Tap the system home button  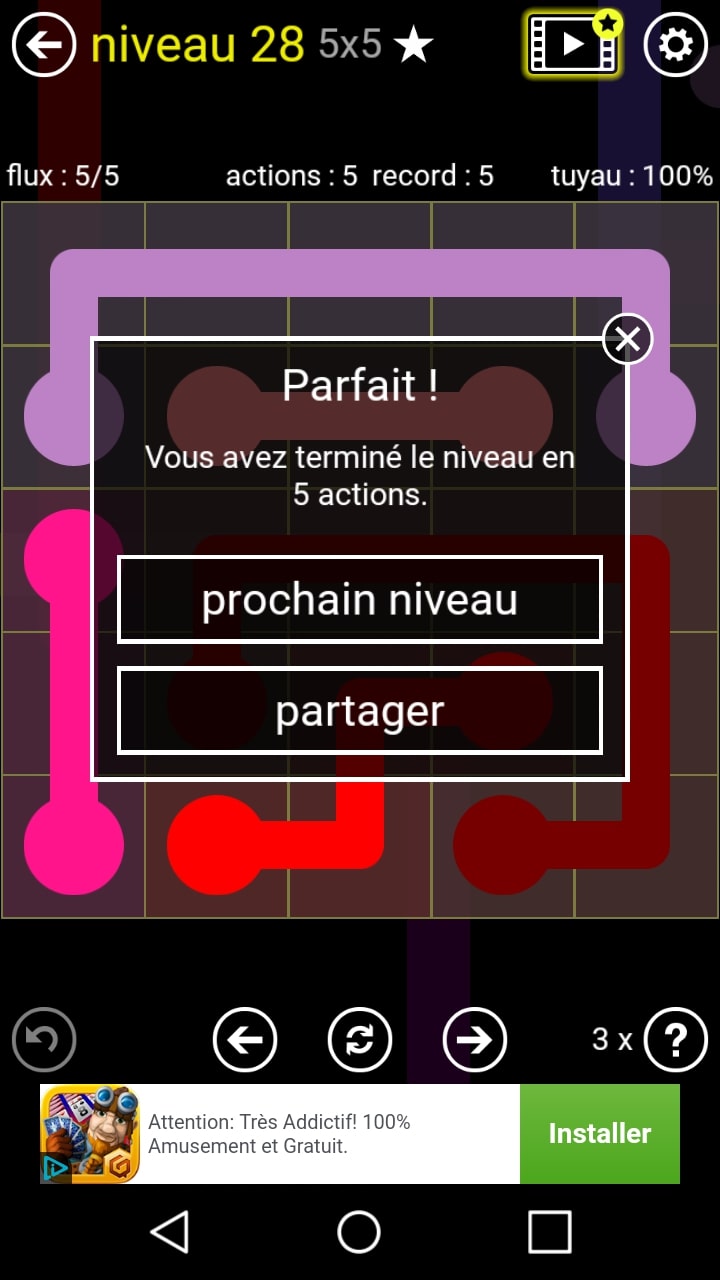pos(359,1231)
